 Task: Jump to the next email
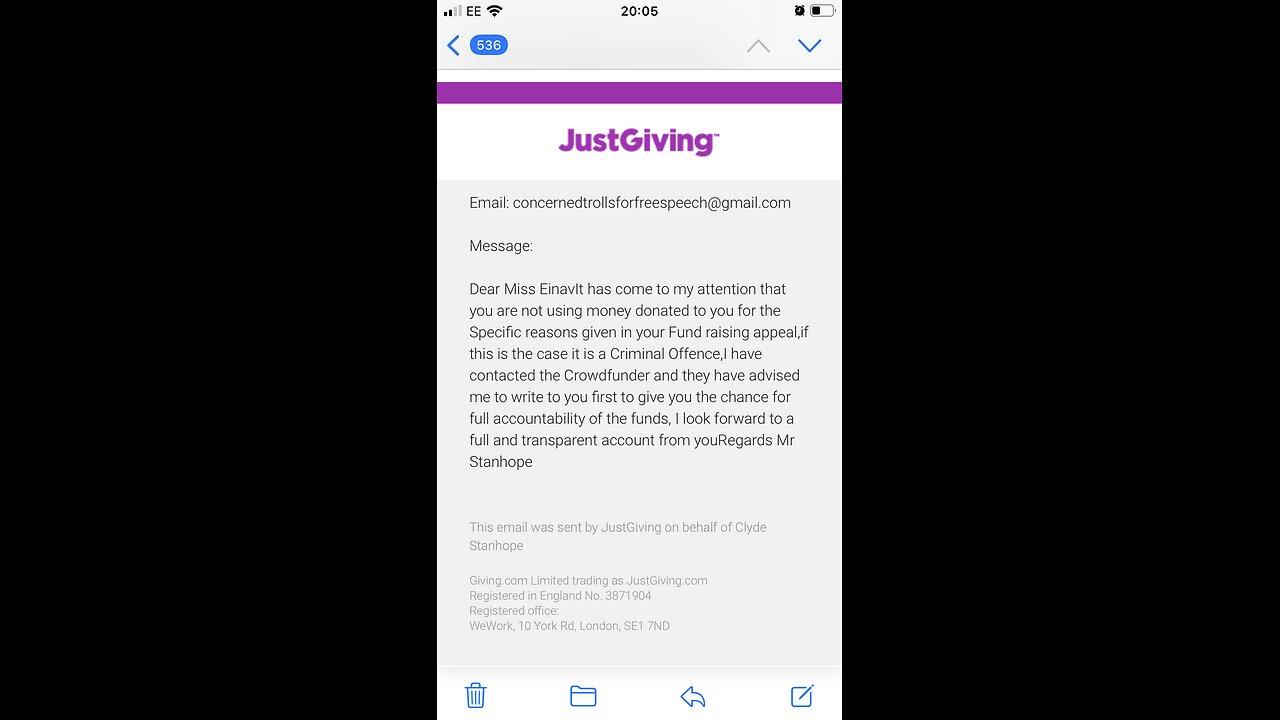[x=809, y=46]
